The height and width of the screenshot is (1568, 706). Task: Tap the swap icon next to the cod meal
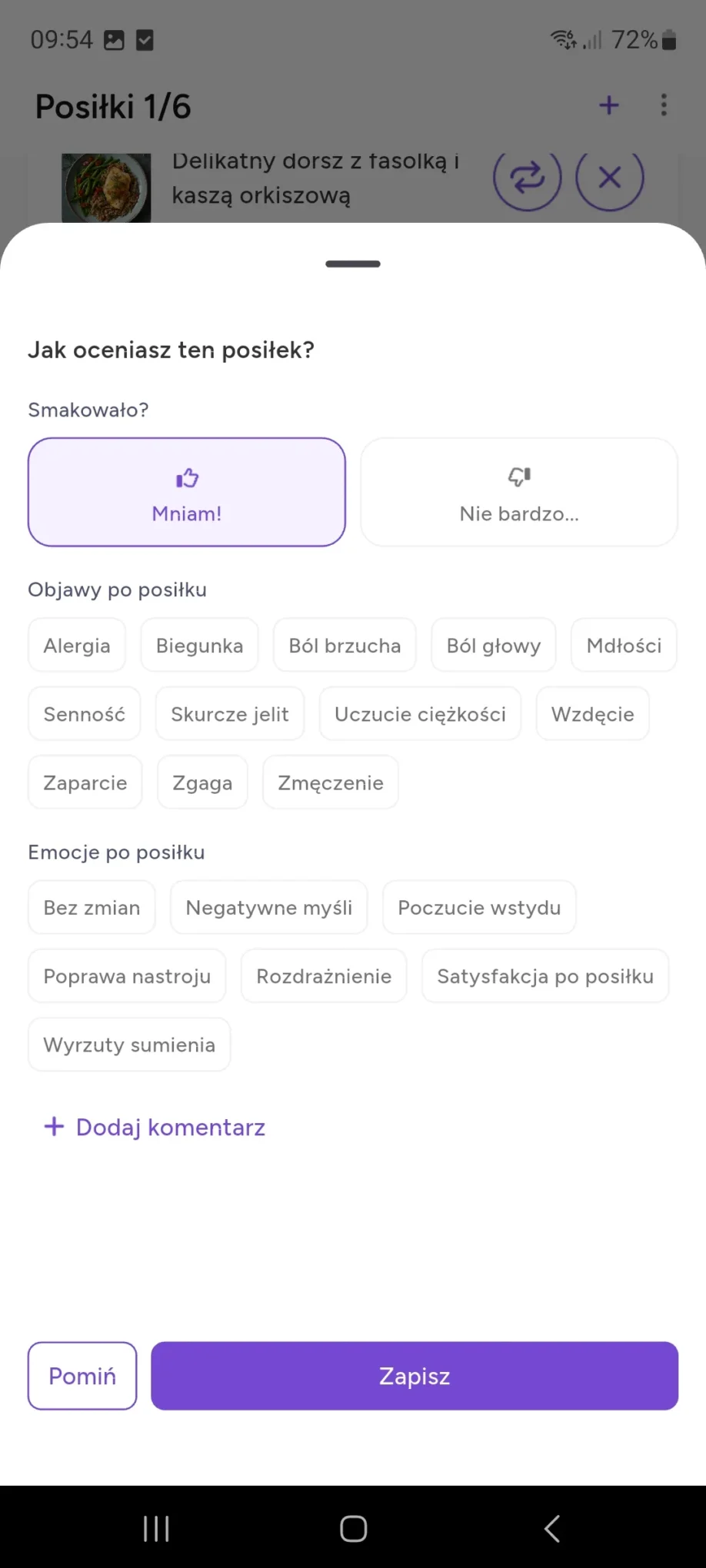pos(528,178)
